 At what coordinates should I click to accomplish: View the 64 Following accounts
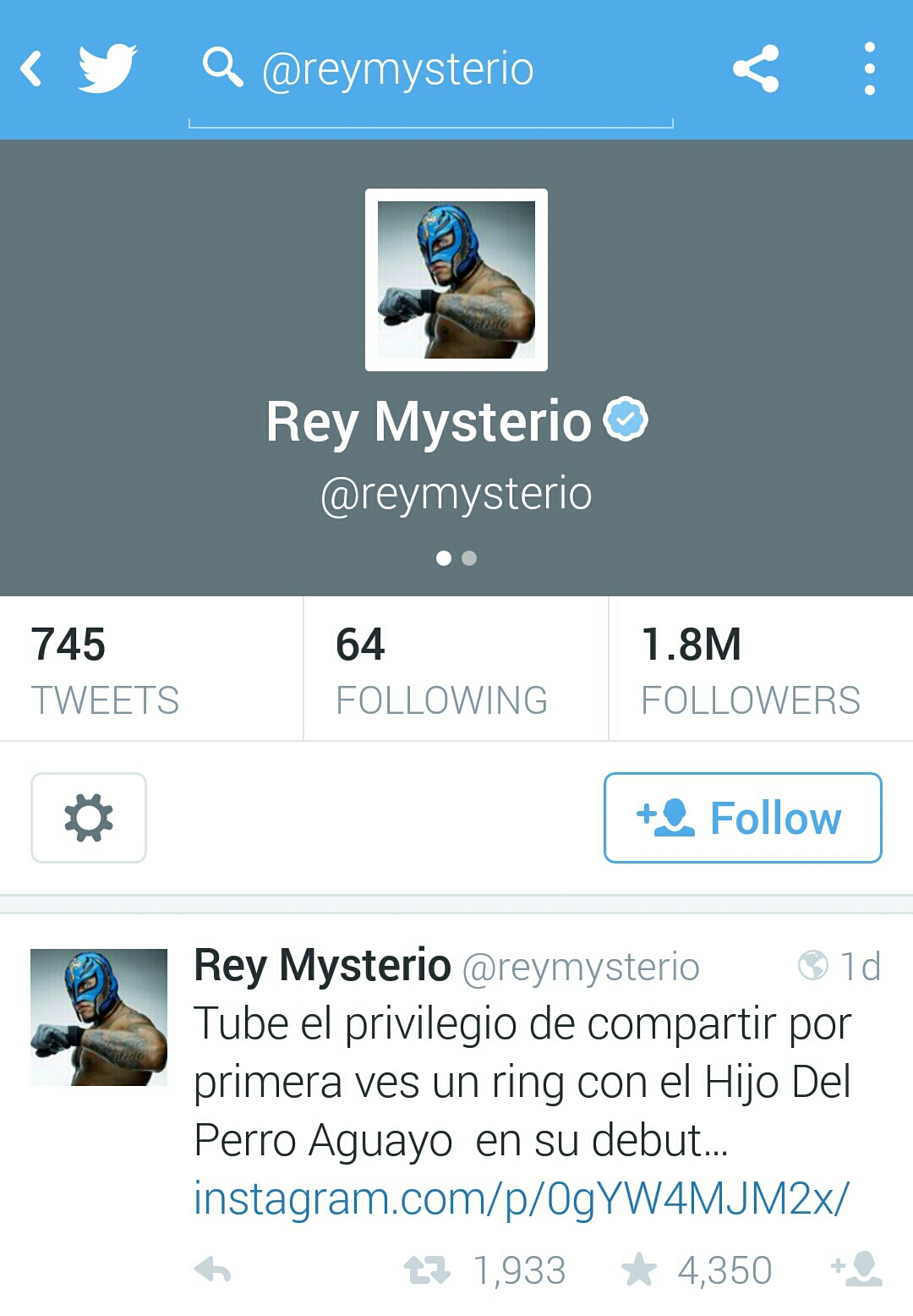pos(456,669)
